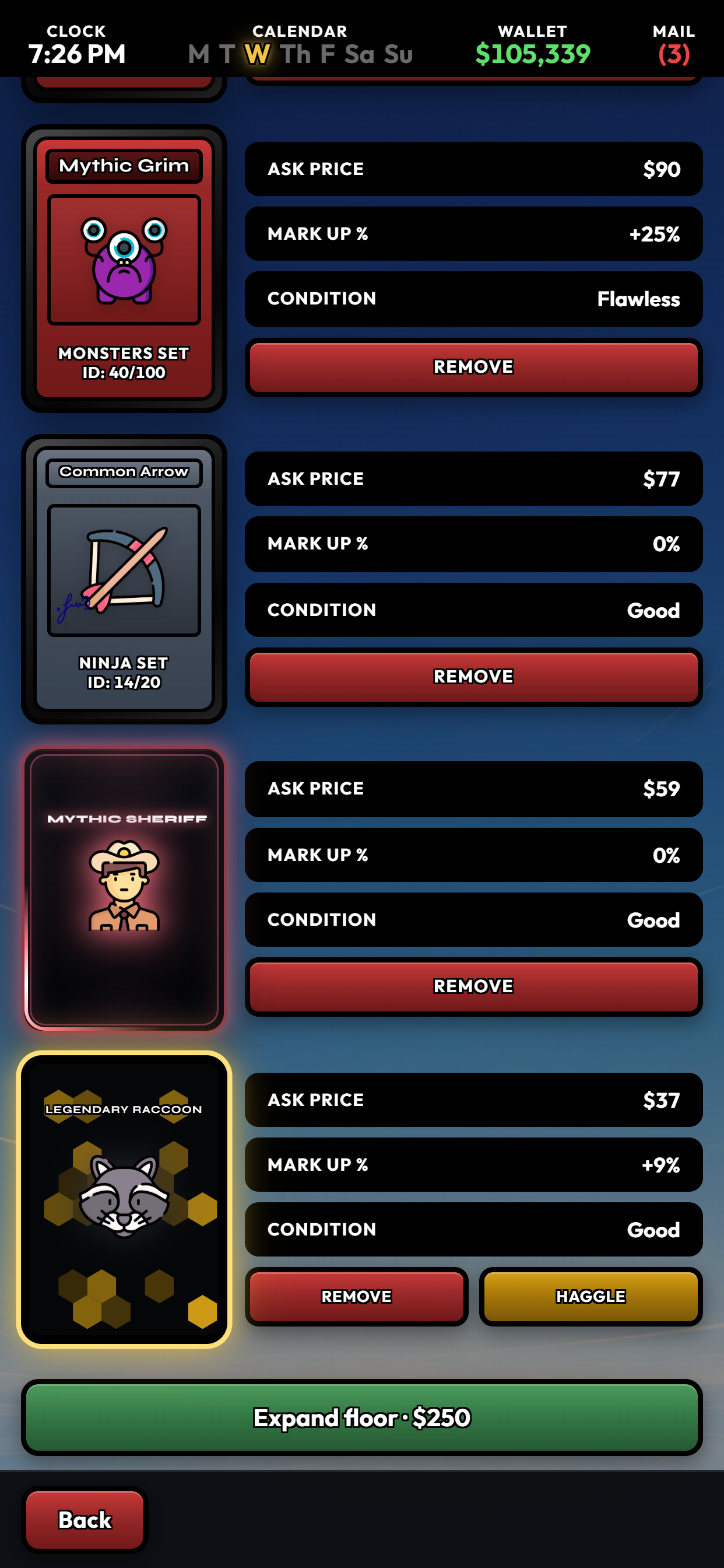Open the Mythic Grim card
Image resolution: width=724 pixels, height=1568 pixels.
124,269
